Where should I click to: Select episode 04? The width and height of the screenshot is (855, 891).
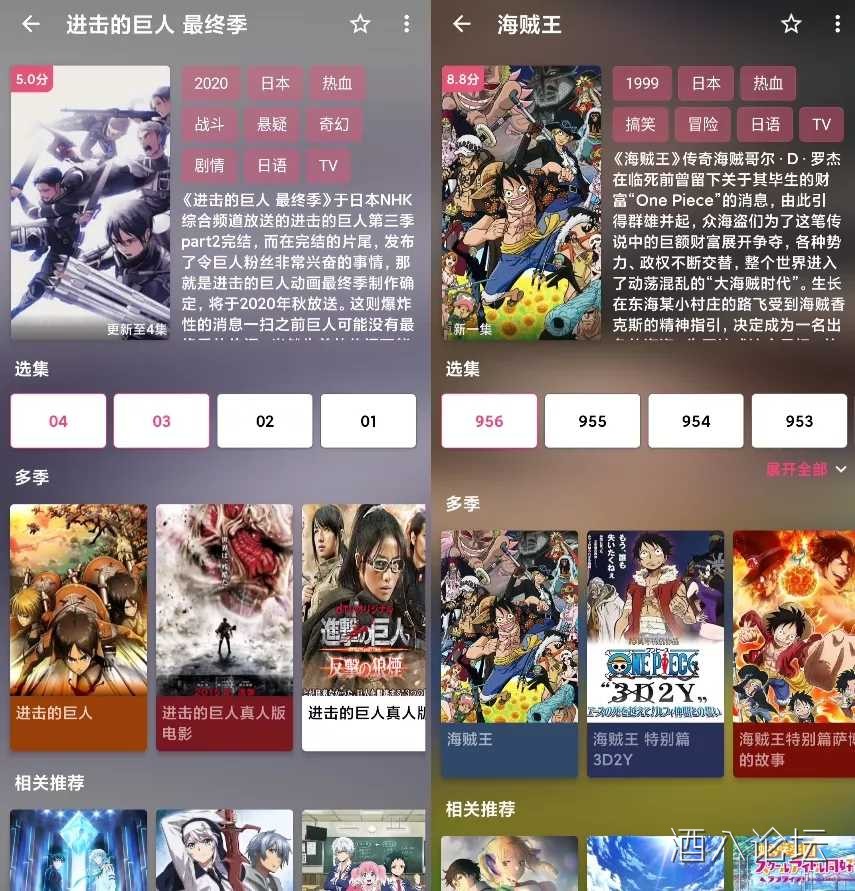pyautogui.click(x=58, y=421)
